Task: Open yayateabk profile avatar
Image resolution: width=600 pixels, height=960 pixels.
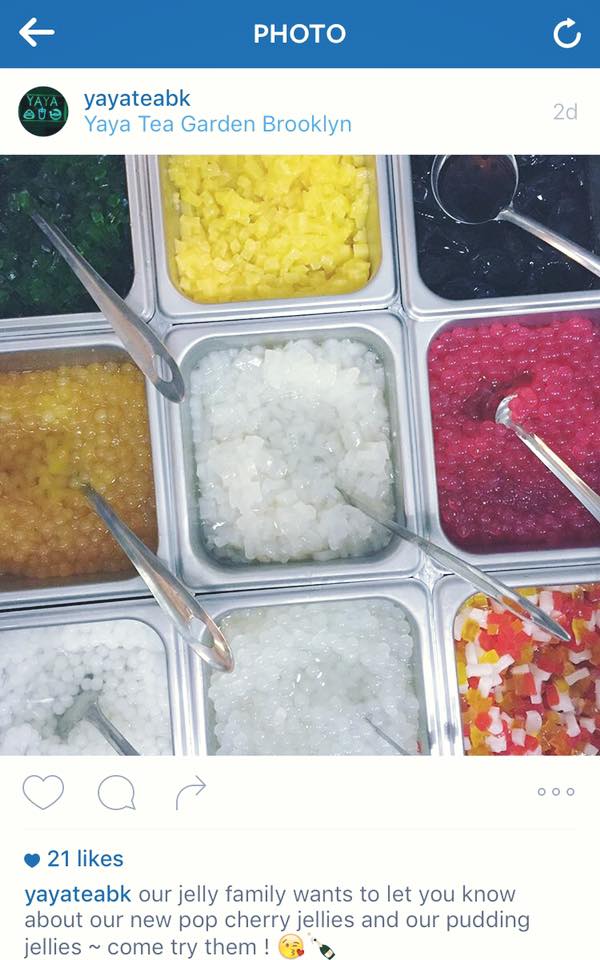Action: coord(43,111)
